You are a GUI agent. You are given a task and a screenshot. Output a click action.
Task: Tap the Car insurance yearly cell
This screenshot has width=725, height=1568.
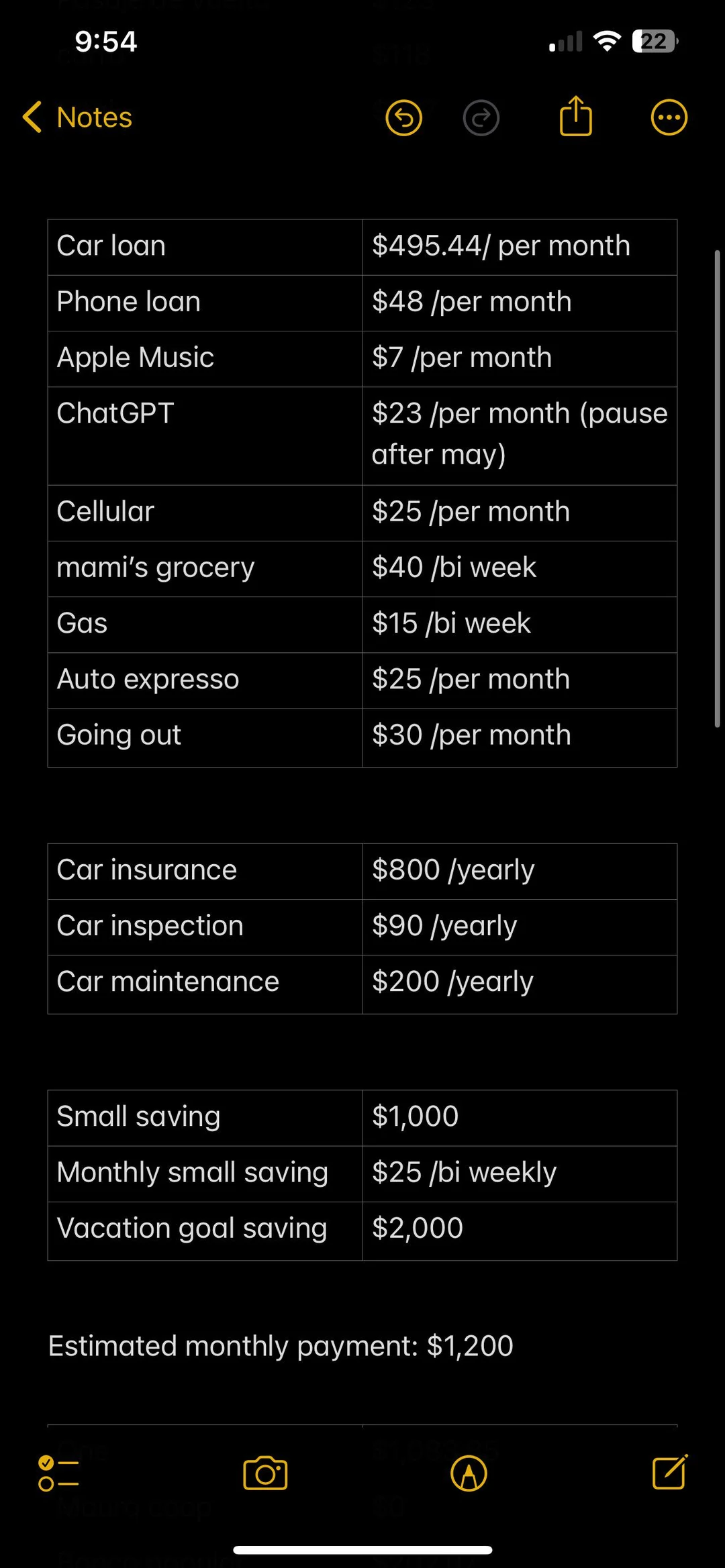point(452,869)
